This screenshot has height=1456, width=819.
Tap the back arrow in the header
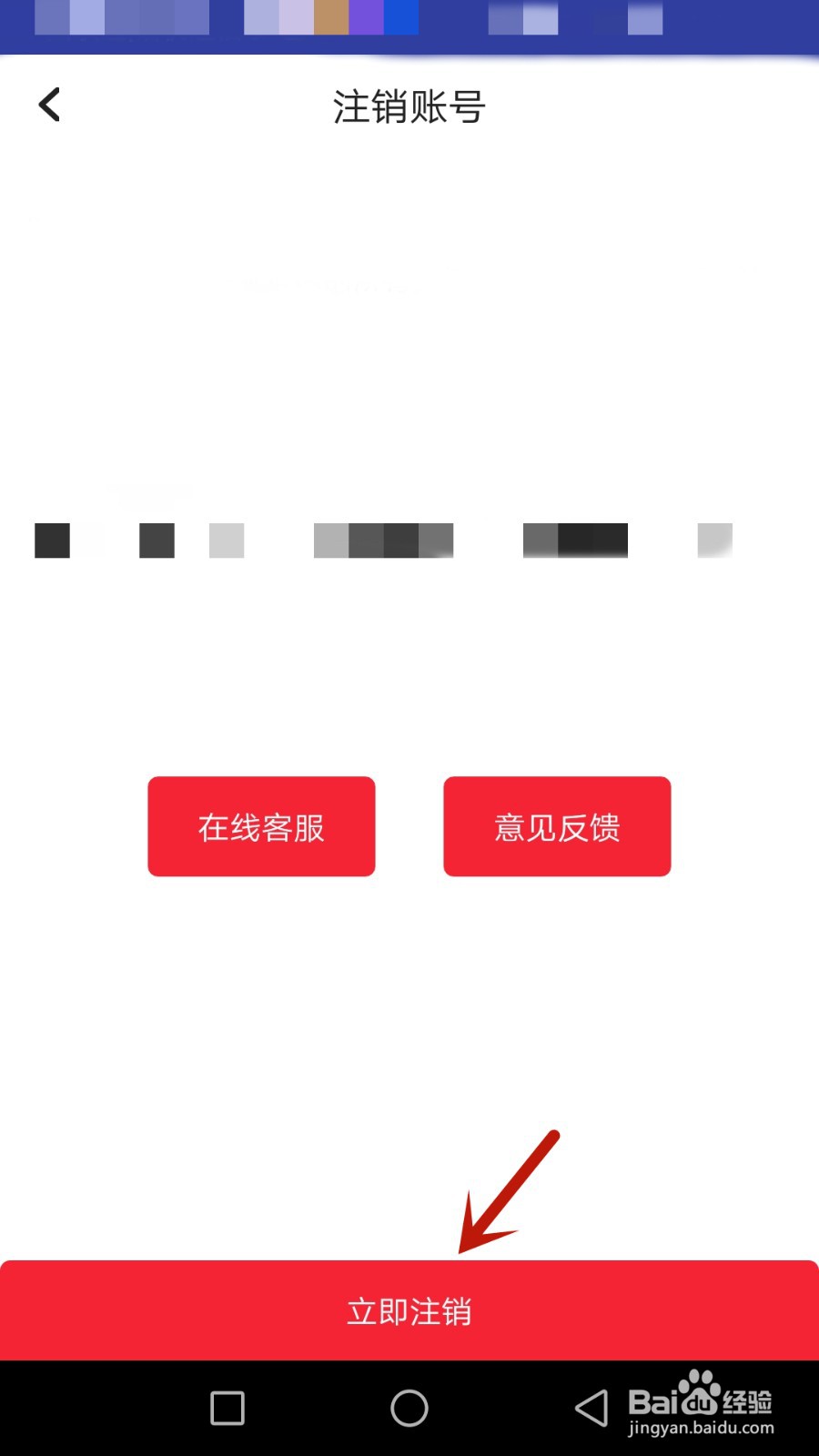click(48, 104)
